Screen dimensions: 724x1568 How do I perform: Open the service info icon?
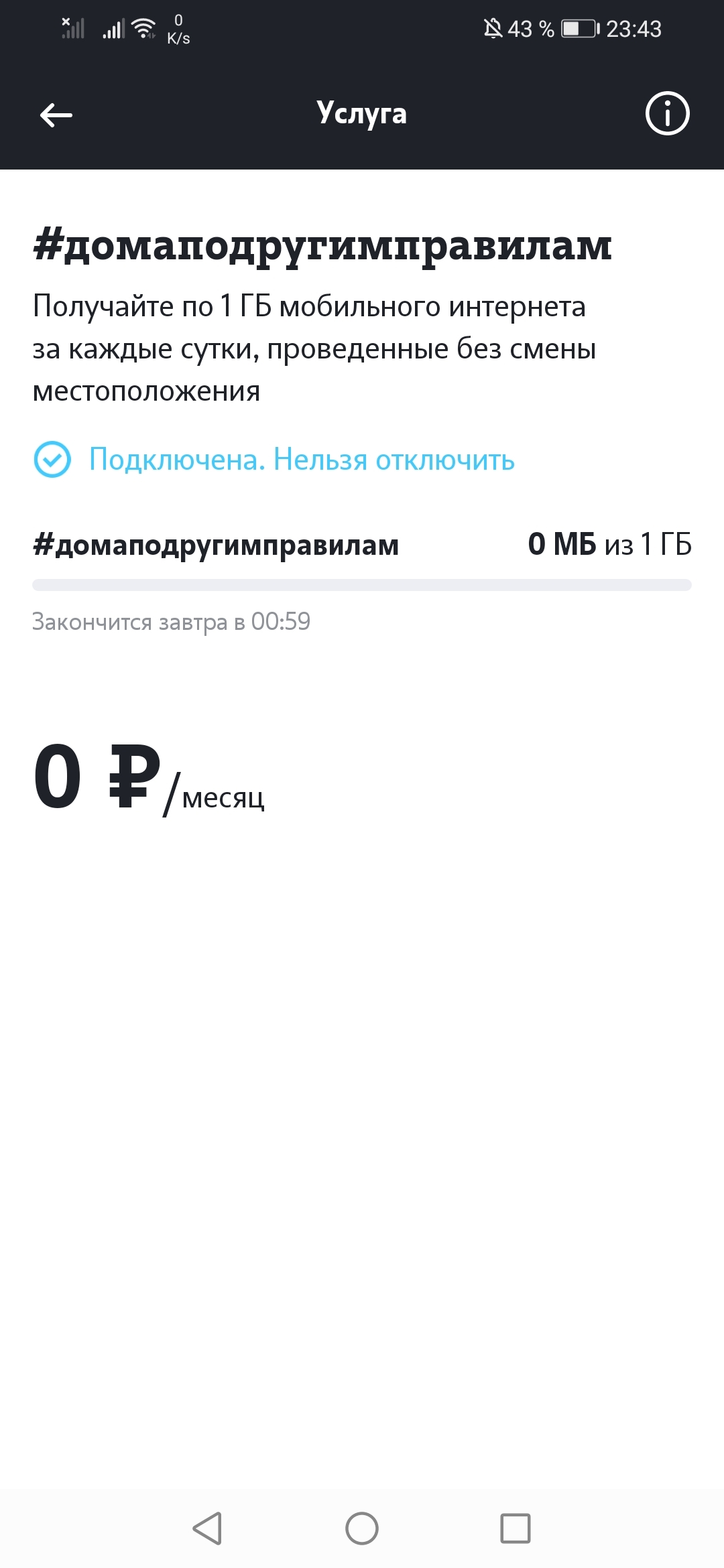coord(667,114)
